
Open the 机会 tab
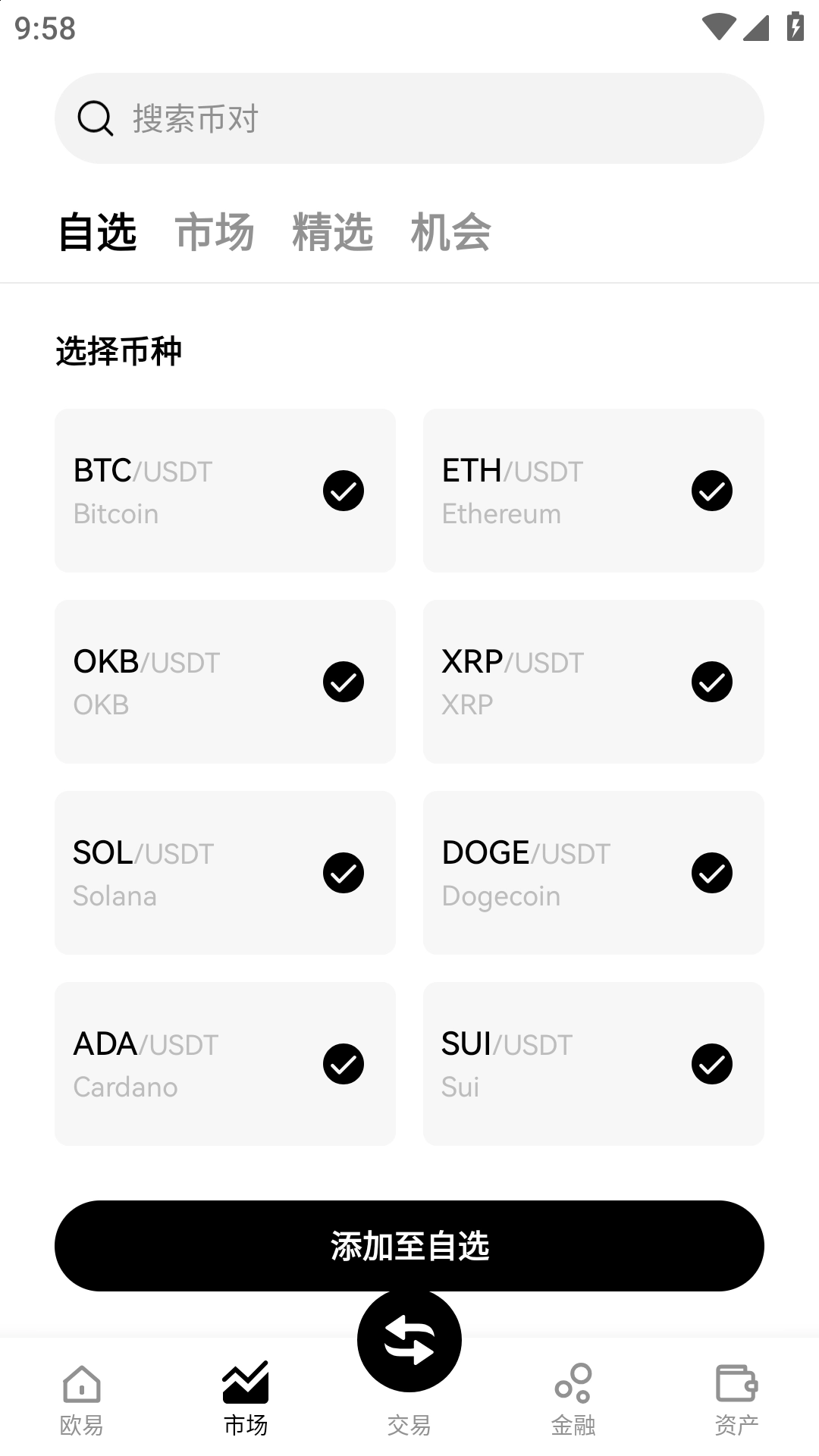pyautogui.click(x=452, y=234)
